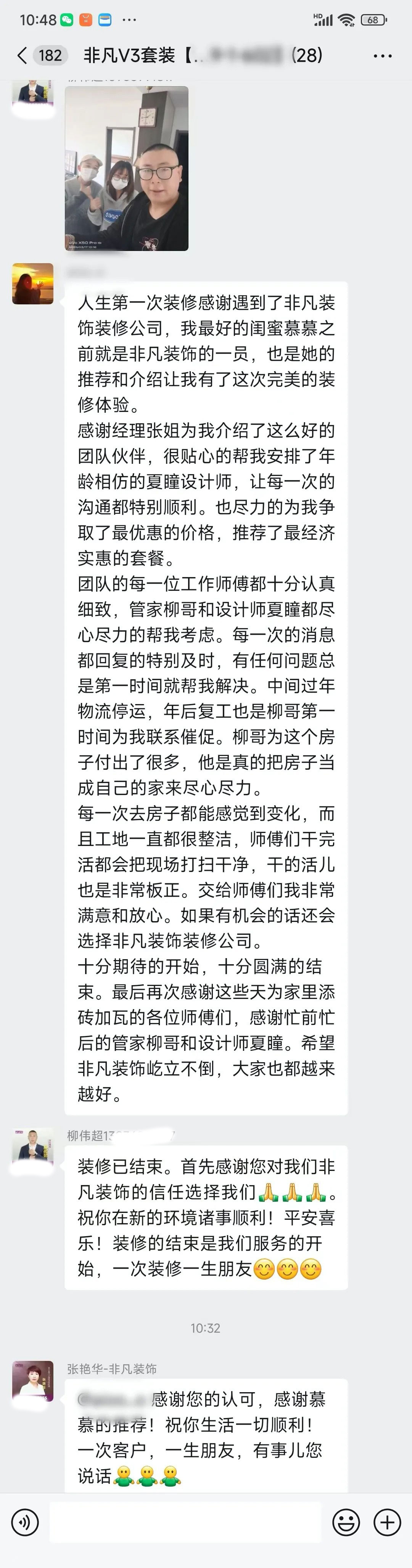Open 柳伟超's avatar beside the 装修已结束 message
412x1568 pixels.
point(33,1147)
